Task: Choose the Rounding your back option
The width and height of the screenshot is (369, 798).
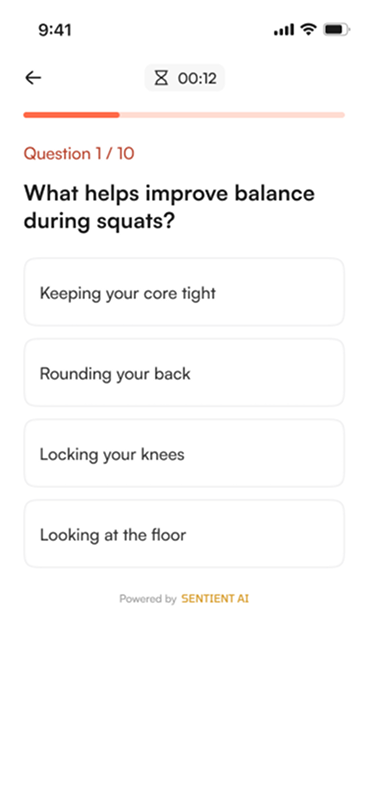Action: [184, 373]
